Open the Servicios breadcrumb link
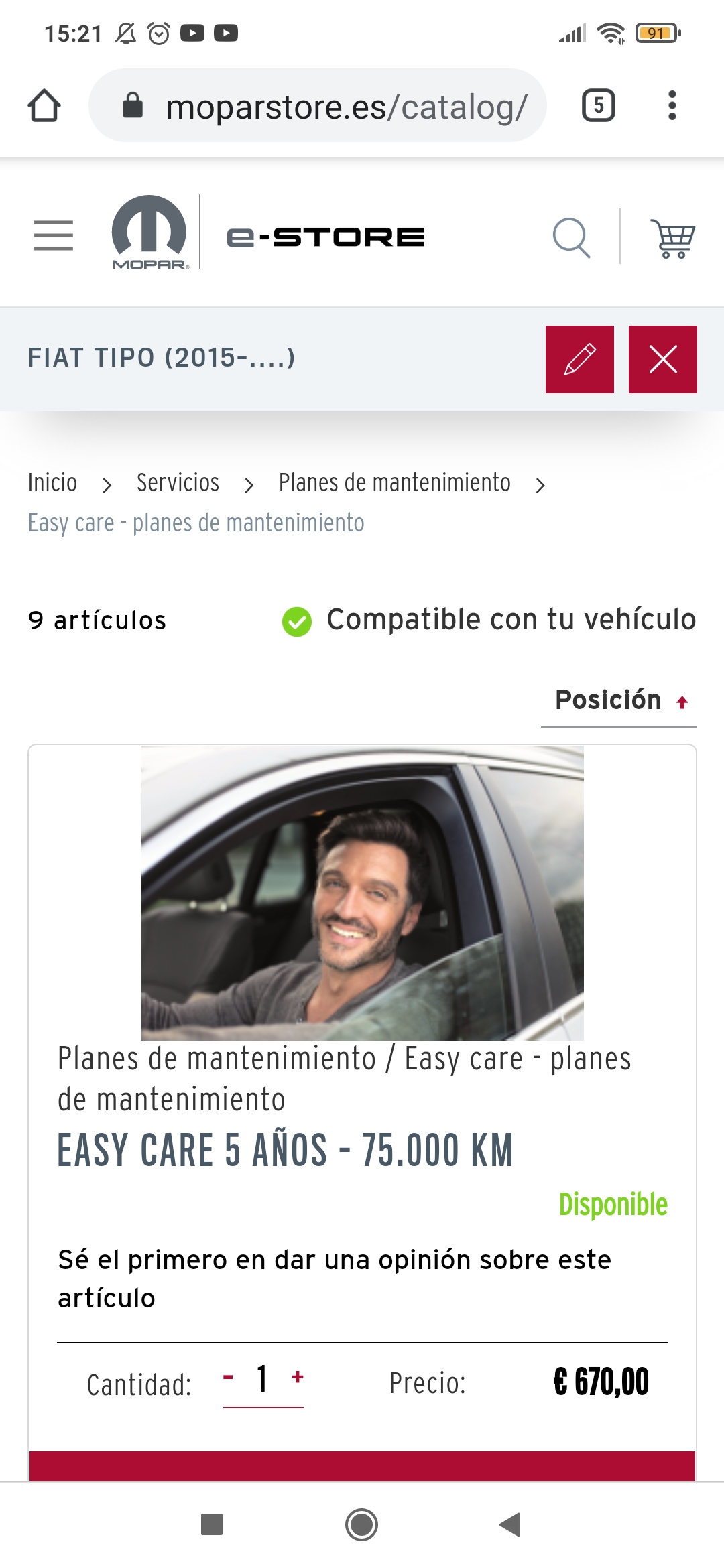 coord(178,483)
